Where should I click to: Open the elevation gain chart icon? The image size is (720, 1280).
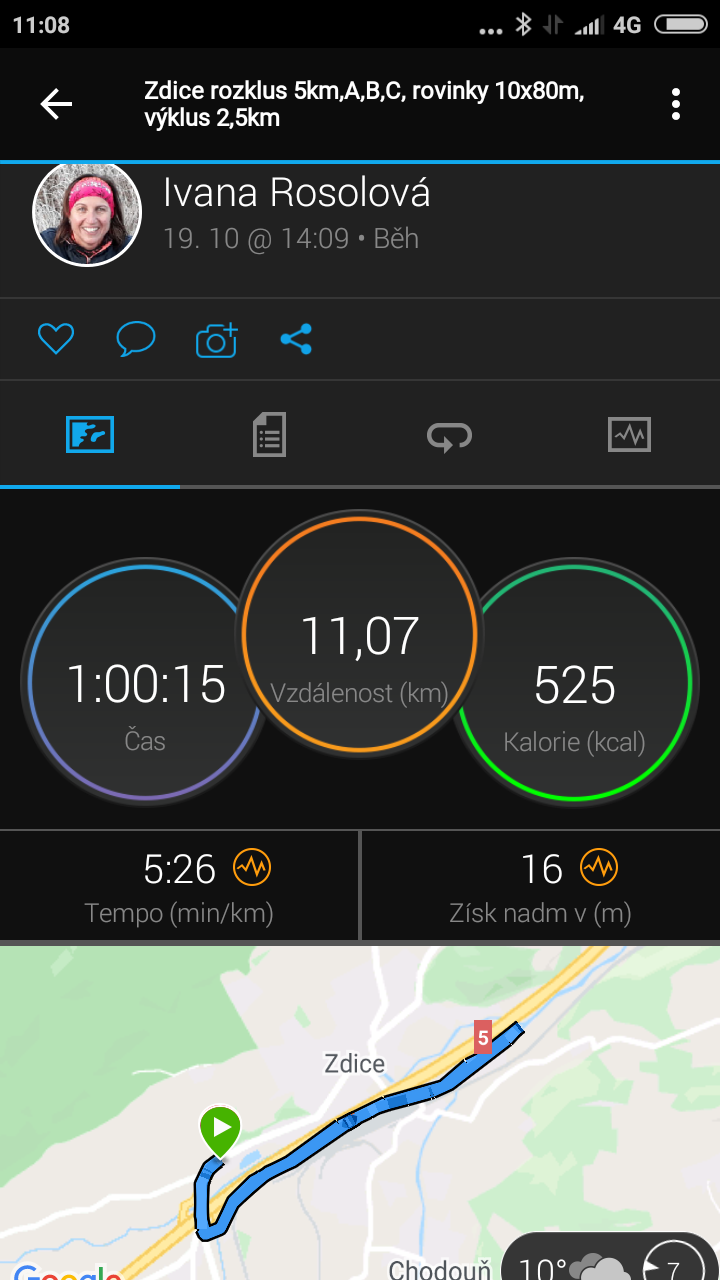[x=600, y=868]
